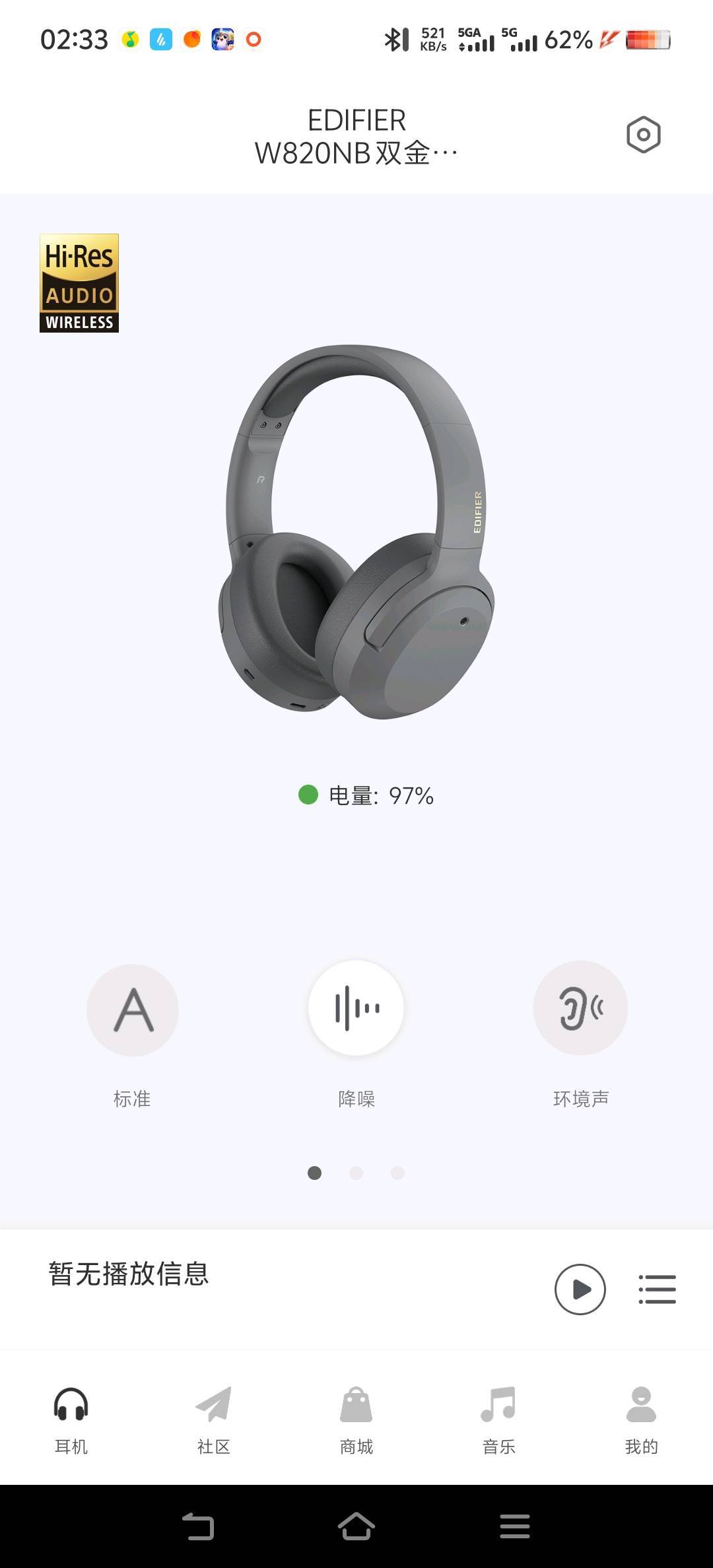Open headphone settings hexagon icon

(x=643, y=135)
